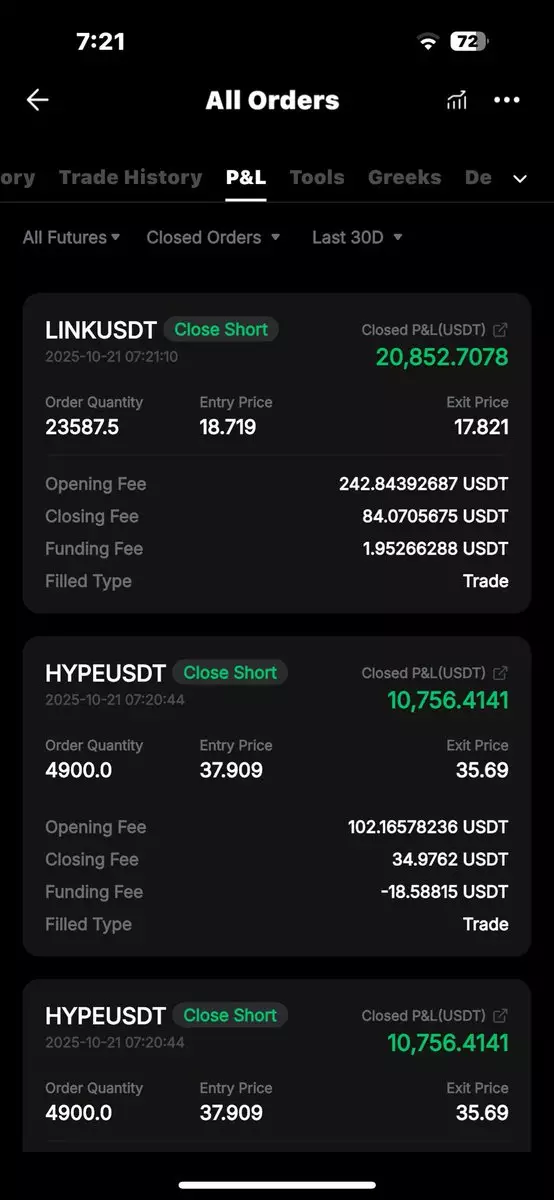
Task: Switch to the Tools tab
Action: click(x=317, y=177)
